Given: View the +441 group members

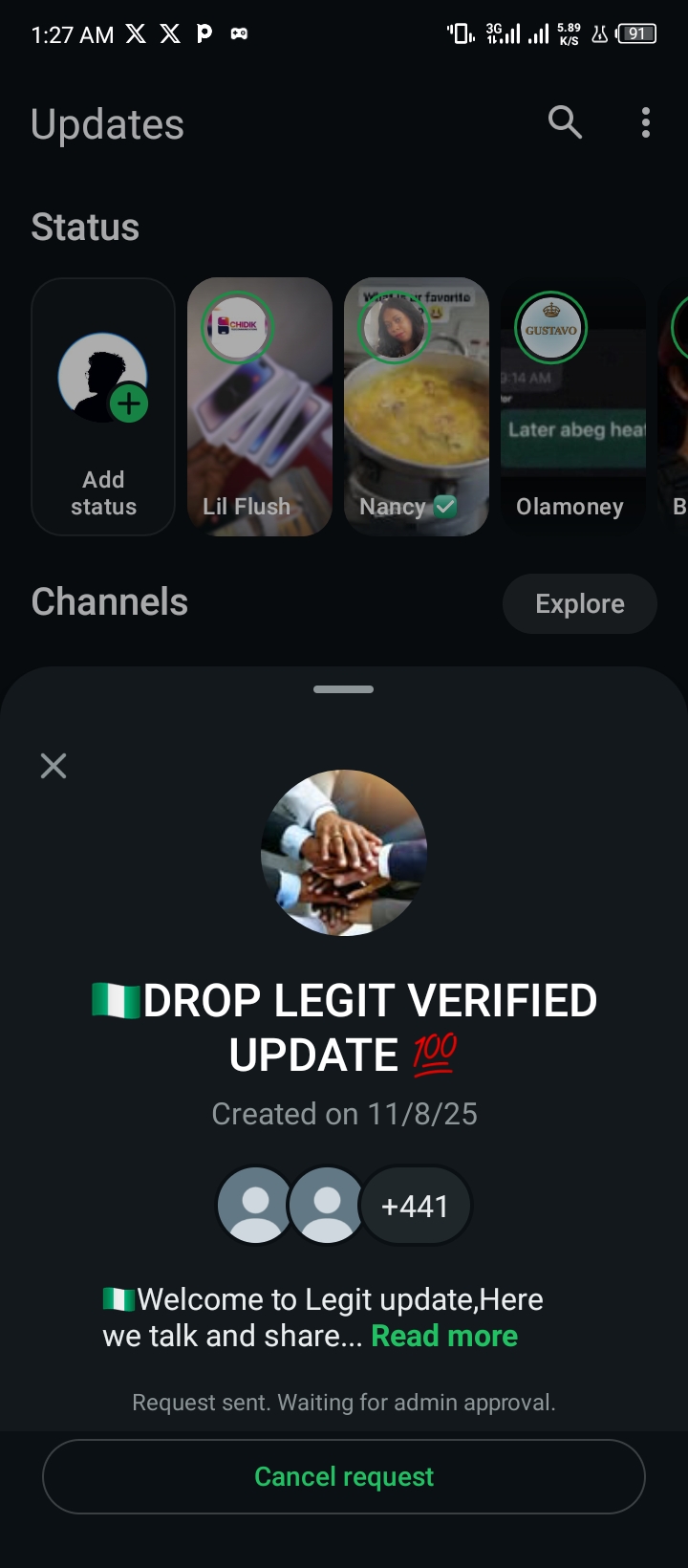Looking at the screenshot, I should pyautogui.click(x=415, y=1206).
